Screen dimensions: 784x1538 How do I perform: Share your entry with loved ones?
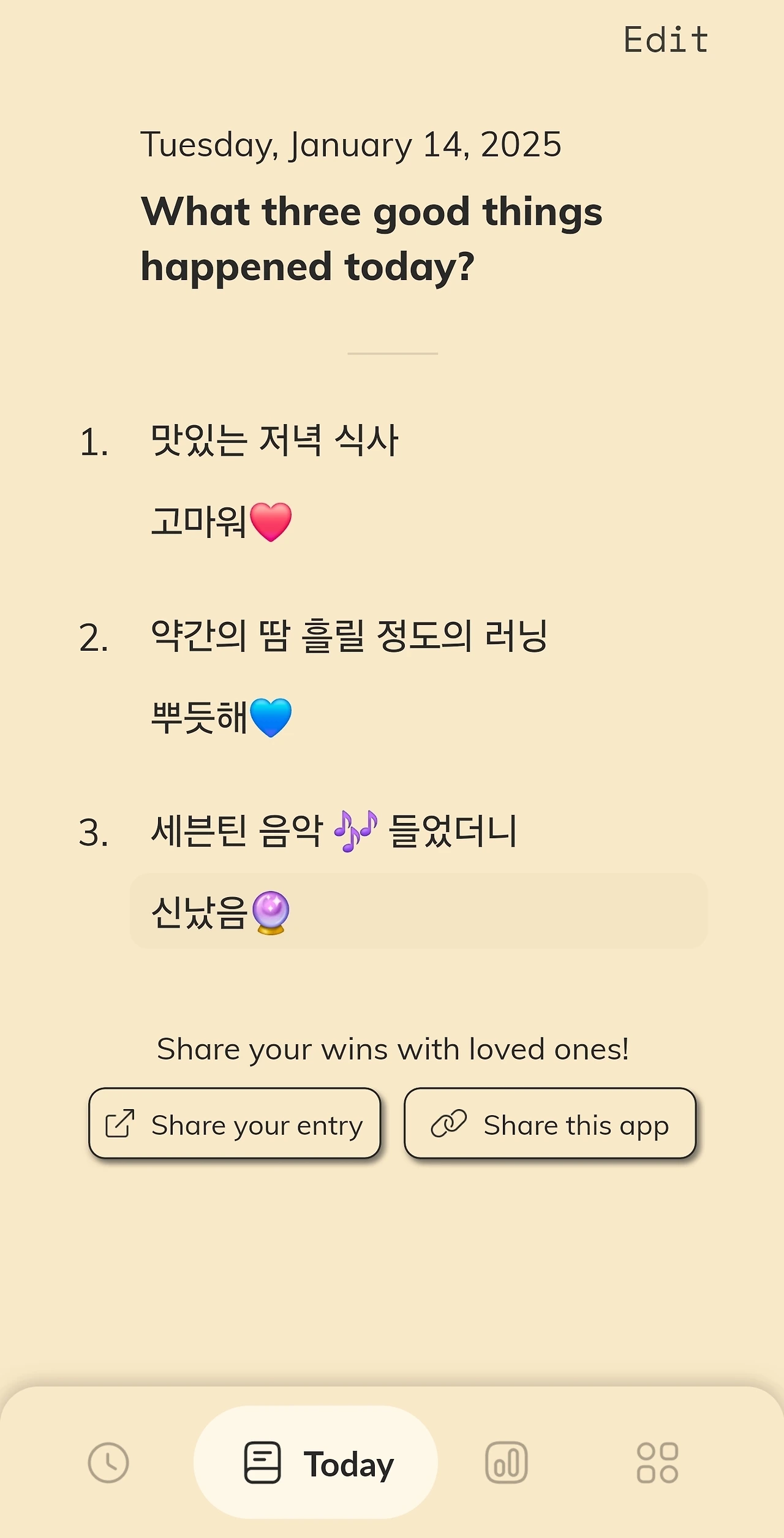point(235,1123)
